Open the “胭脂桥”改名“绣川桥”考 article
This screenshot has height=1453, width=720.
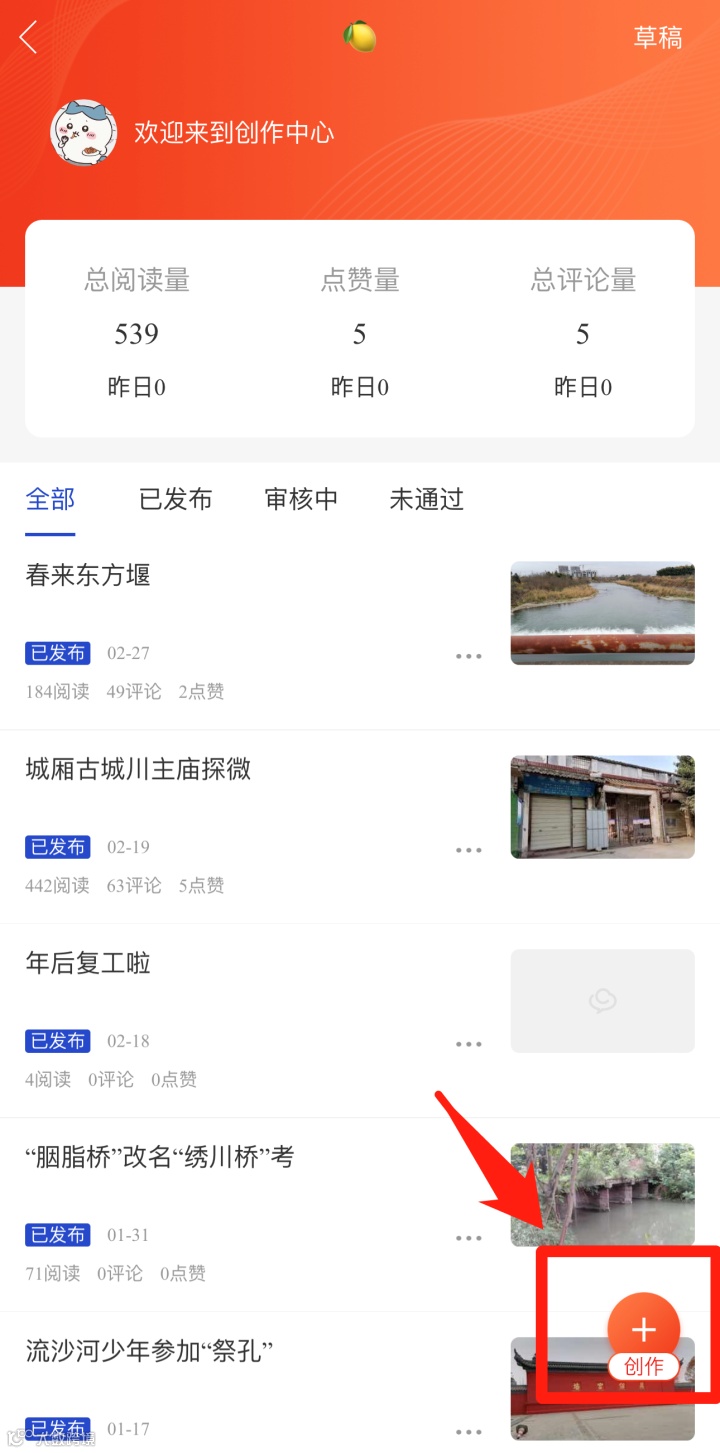pos(160,1158)
